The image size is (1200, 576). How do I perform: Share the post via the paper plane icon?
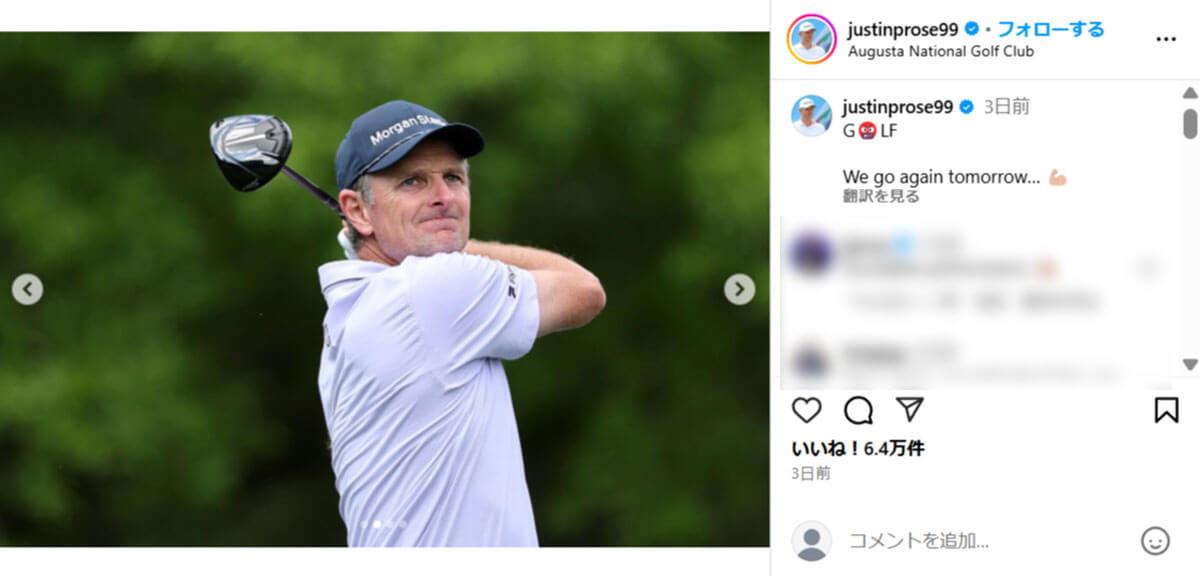click(909, 409)
